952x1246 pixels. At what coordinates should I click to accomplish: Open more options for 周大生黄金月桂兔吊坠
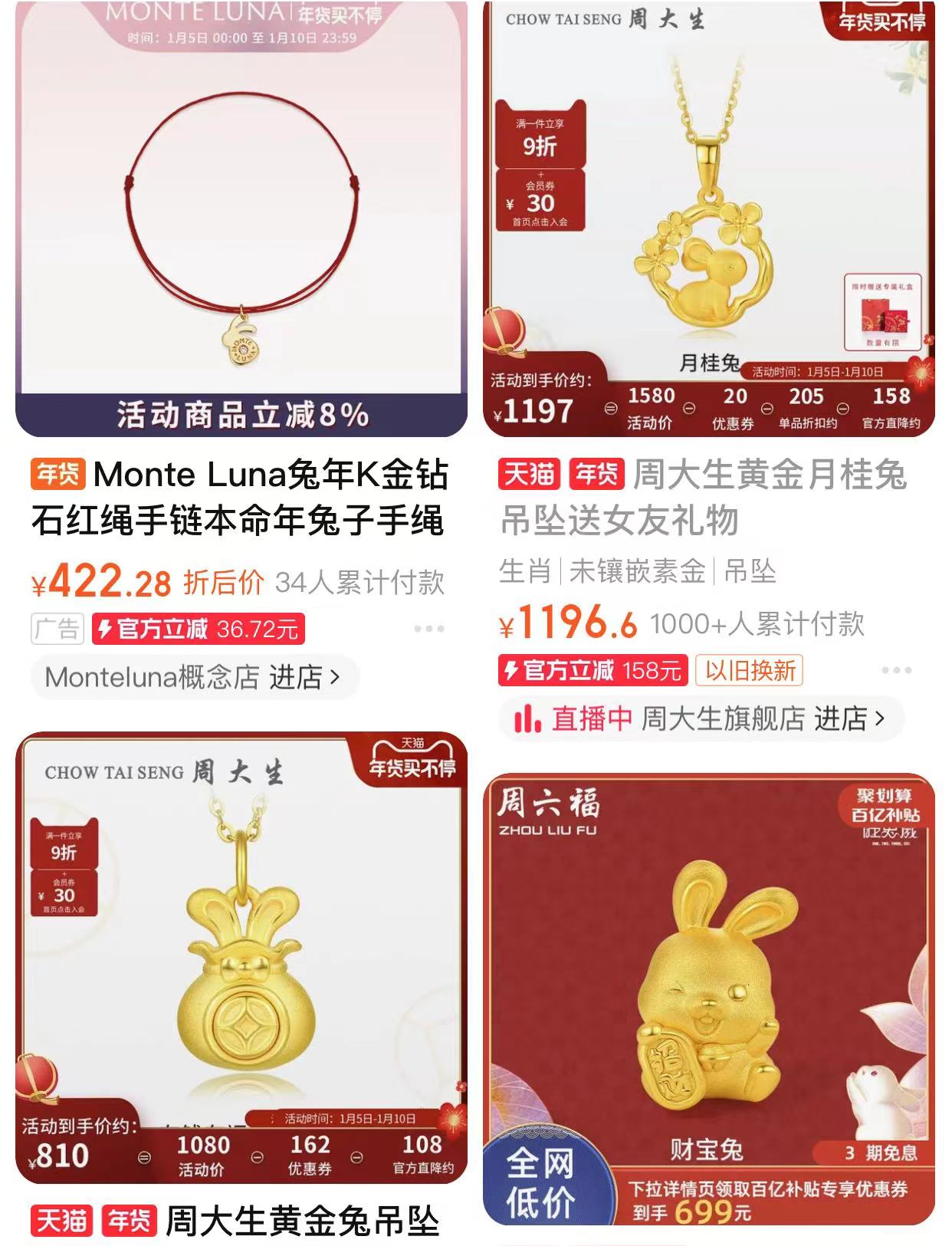click(x=896, y=670)
